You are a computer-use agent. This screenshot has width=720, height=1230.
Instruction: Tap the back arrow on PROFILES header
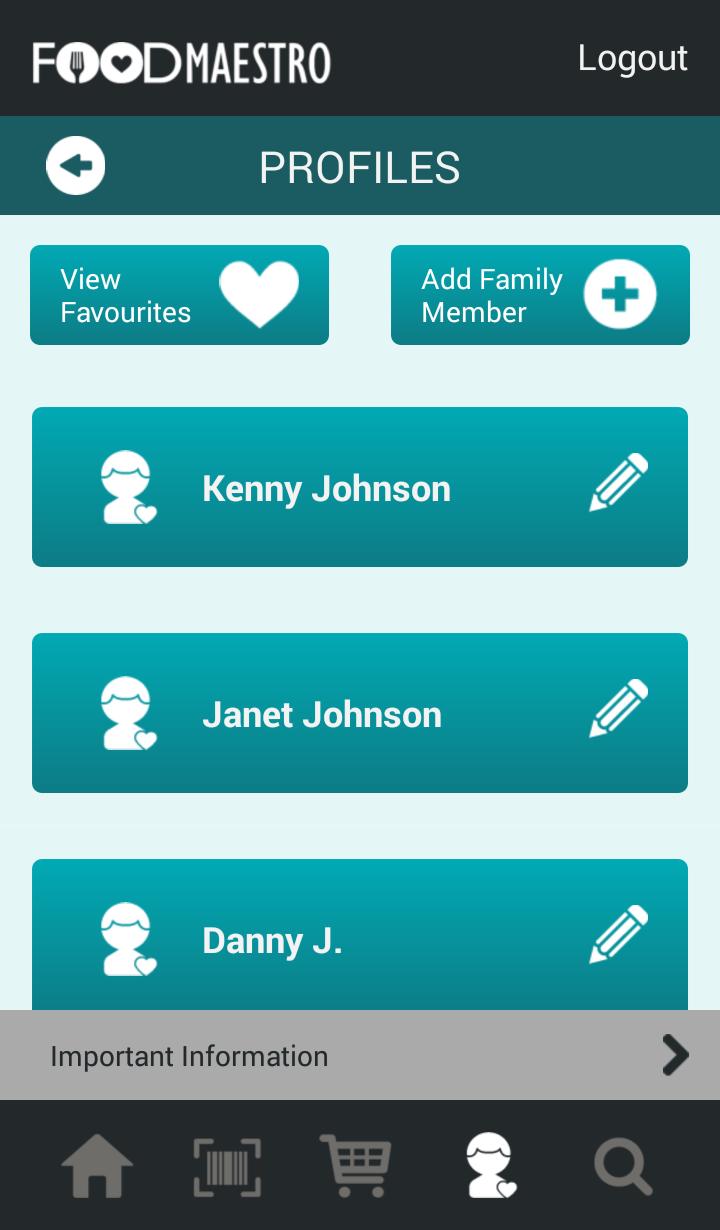click(75, 164)
